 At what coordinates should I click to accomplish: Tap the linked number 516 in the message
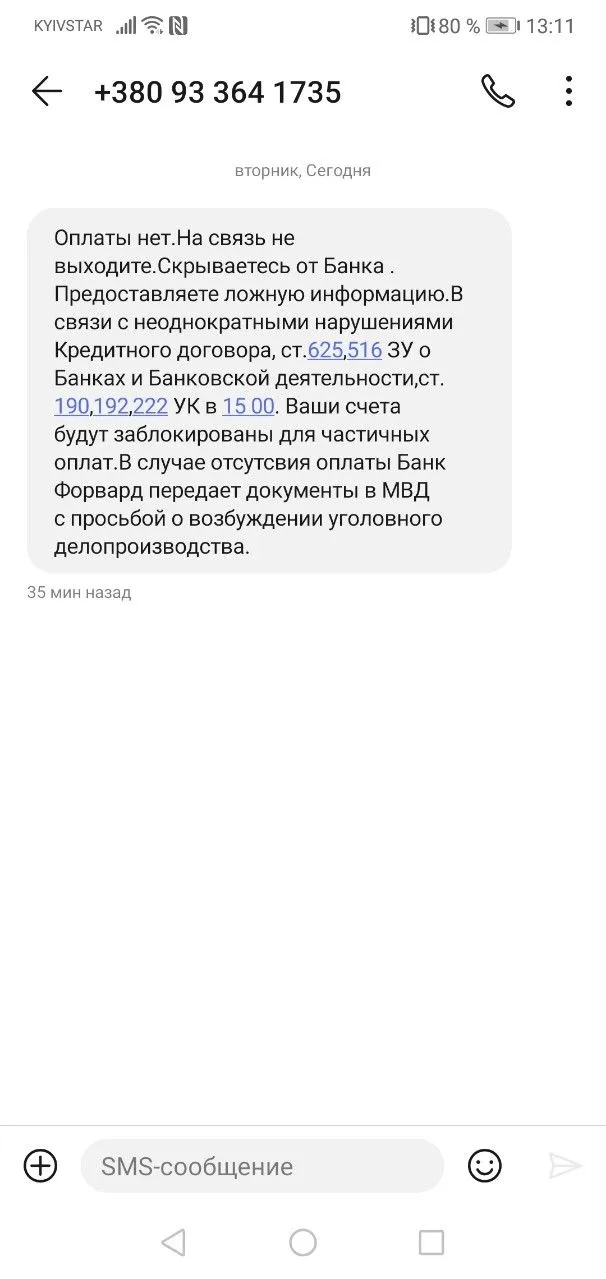click(x=365, y=351)
